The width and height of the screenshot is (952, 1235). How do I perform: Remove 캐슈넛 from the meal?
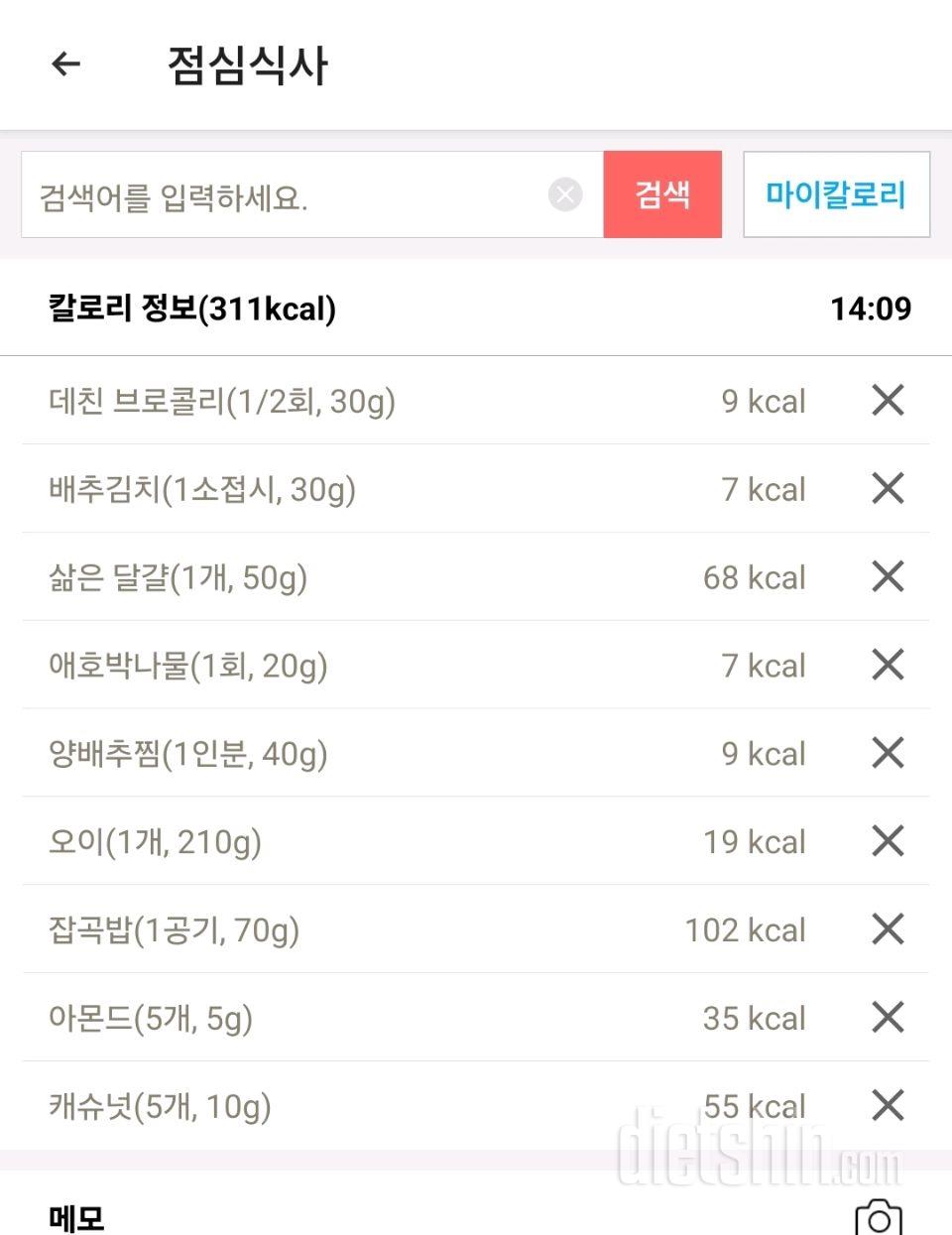pyautogui.click(x=888, y=1105)
